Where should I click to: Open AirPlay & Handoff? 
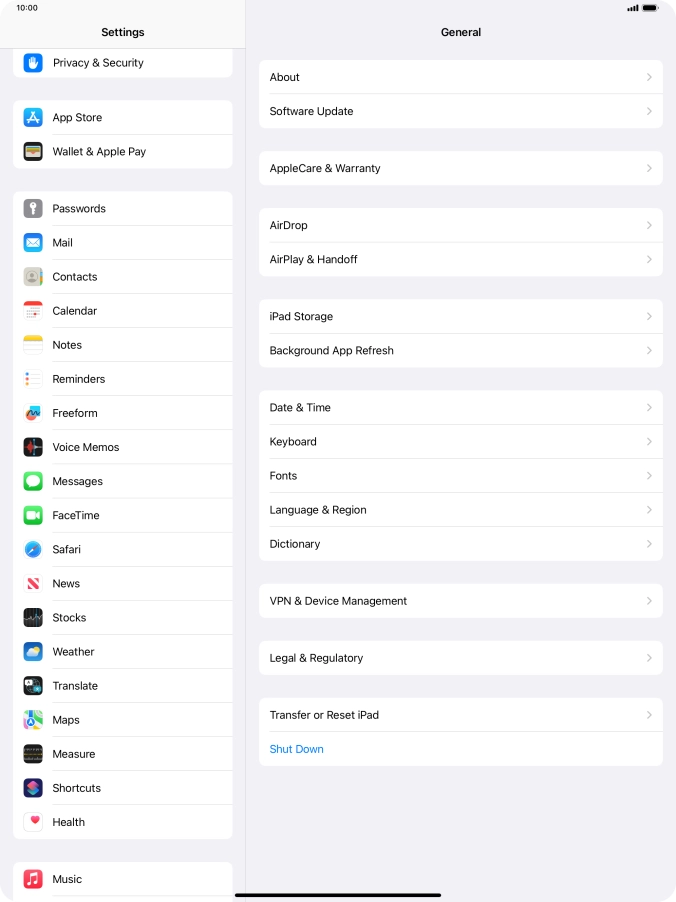460,259
